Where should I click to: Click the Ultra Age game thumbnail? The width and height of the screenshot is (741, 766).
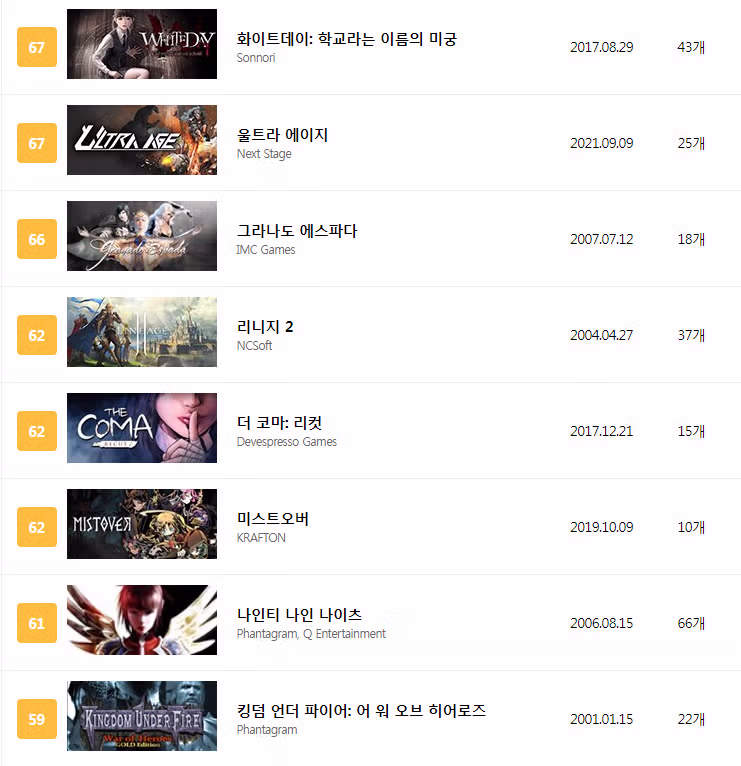click(141, 140)
